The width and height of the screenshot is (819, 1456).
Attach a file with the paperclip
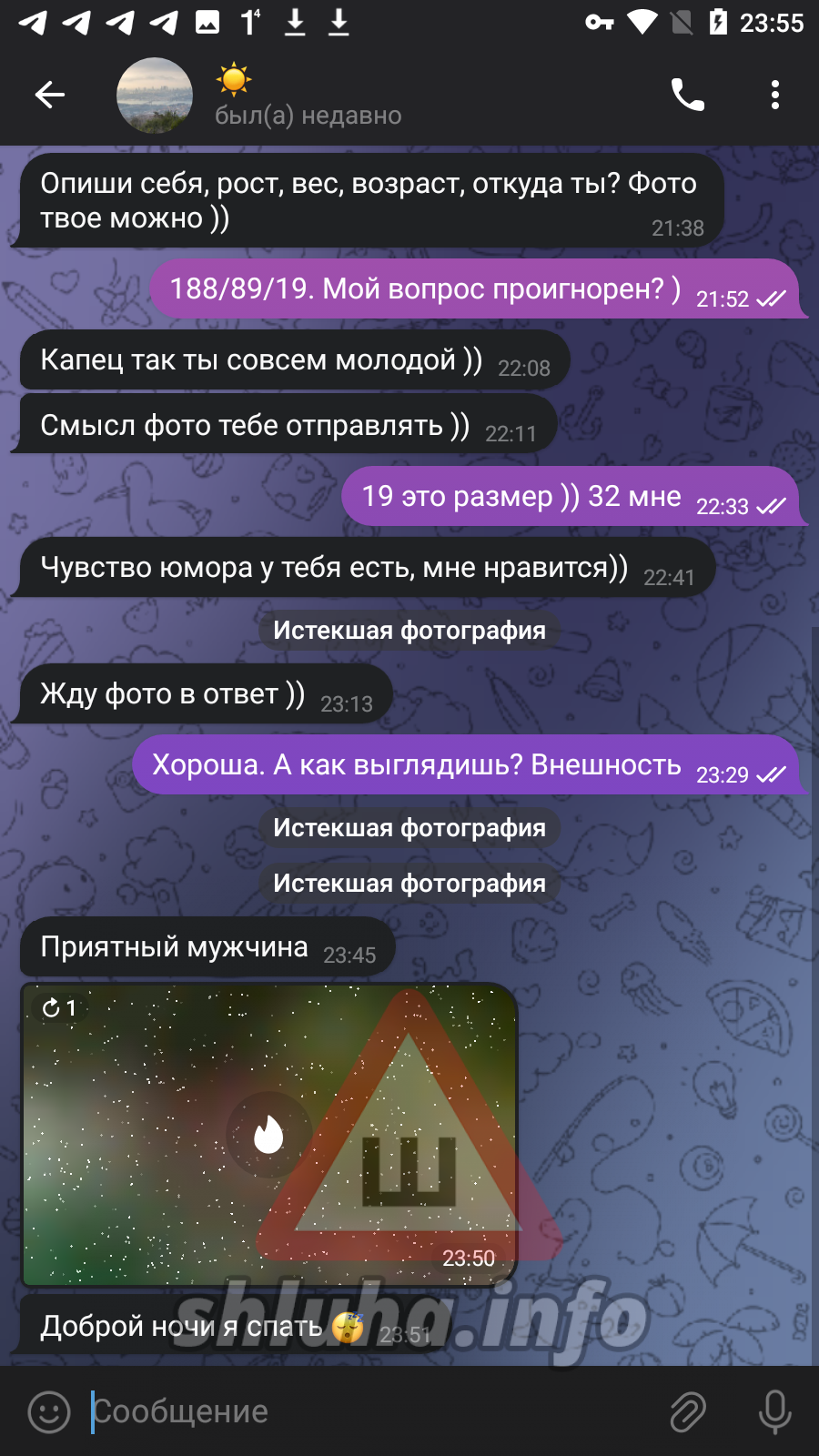688,1412
